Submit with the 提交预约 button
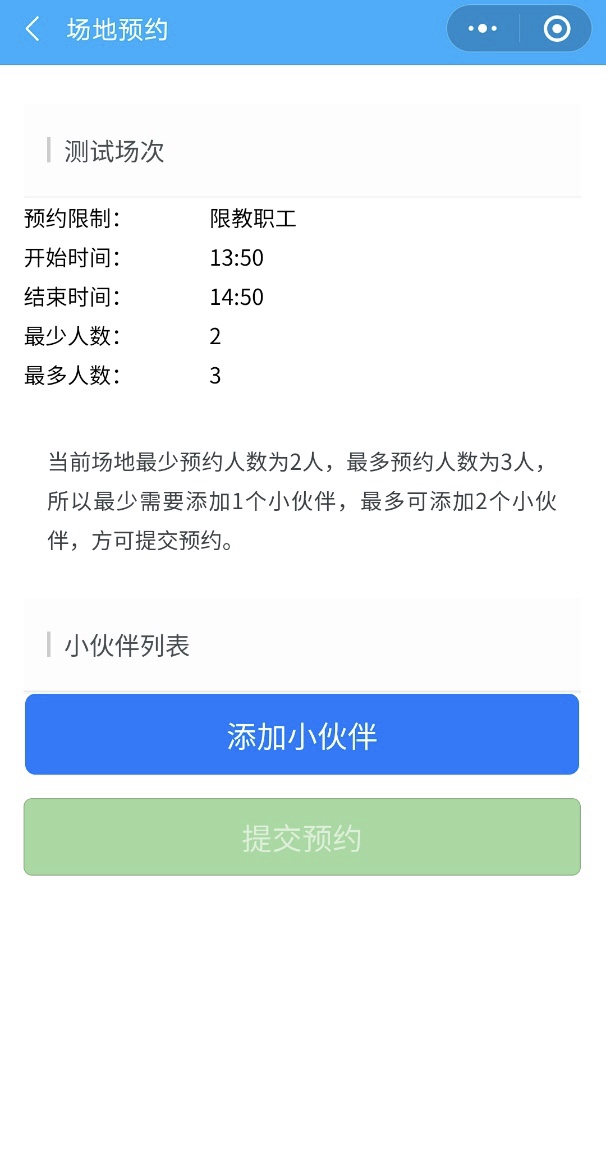Viewport: 606px width, 1164px height. click(302, 837)
